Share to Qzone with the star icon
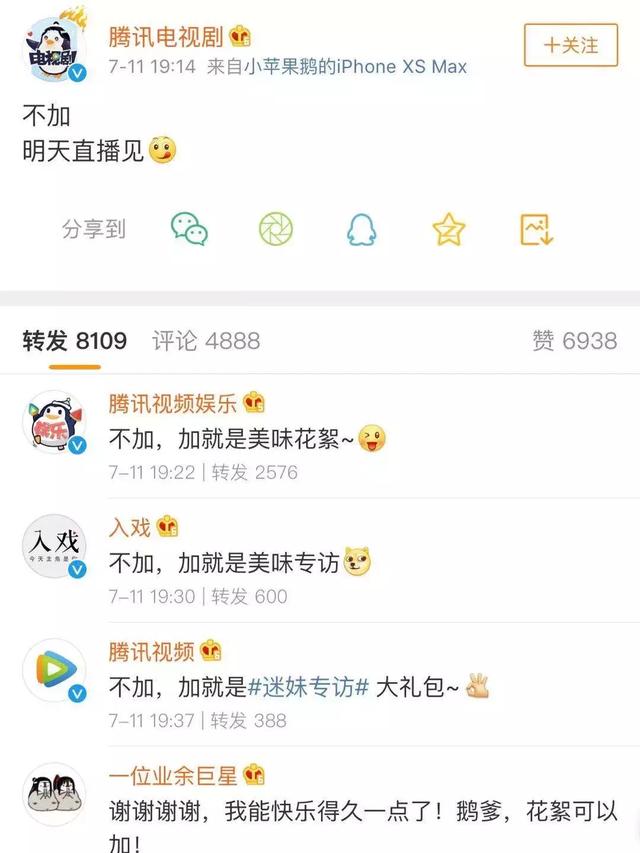 tap(449, 229)
